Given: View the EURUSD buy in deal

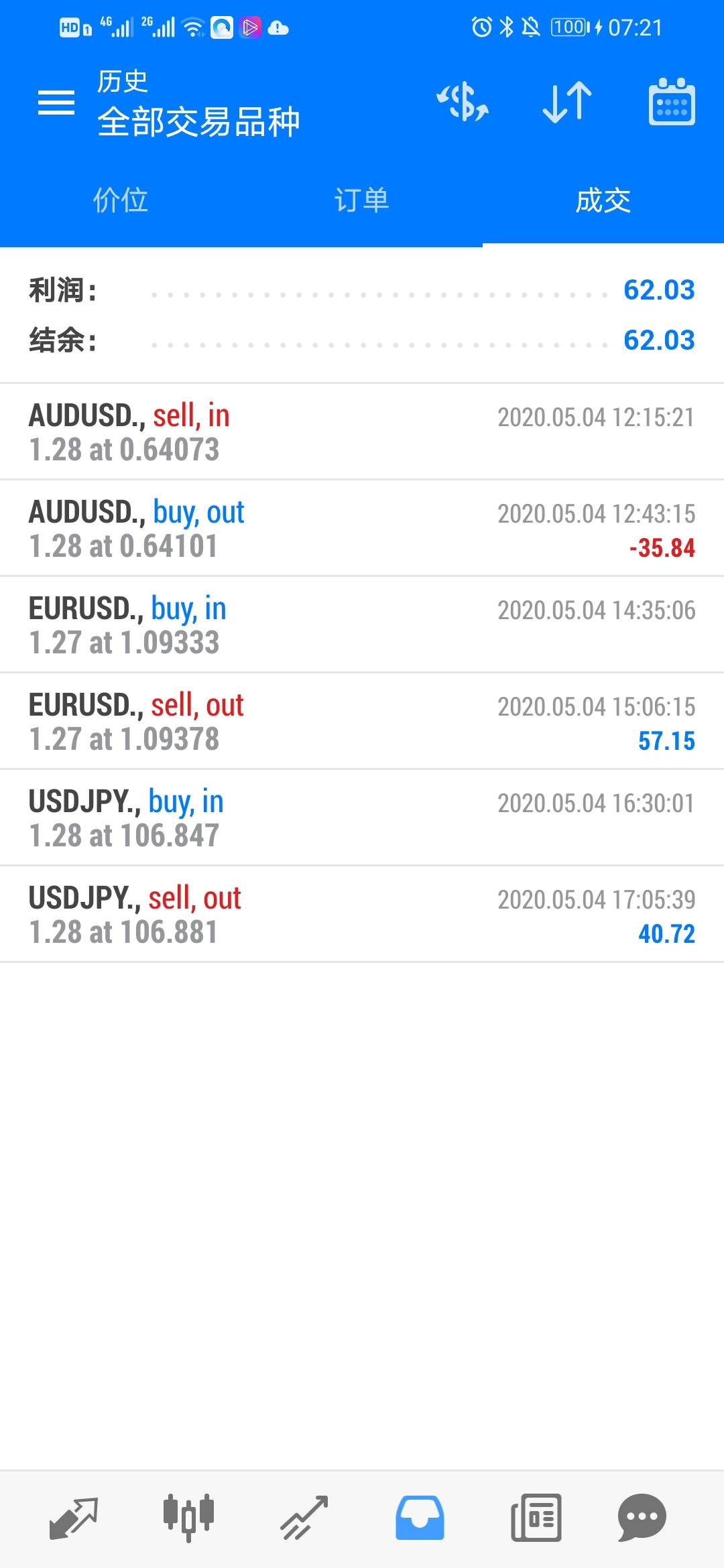Looking at the screenshot, I should (x=362, y=625).
